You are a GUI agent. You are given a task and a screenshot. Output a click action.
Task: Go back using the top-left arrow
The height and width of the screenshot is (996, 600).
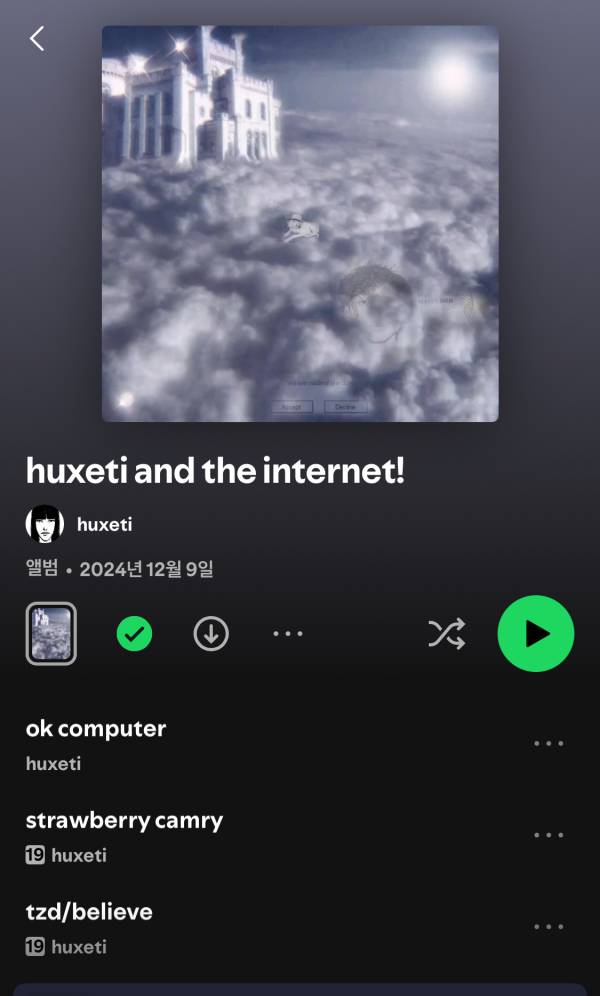click(x=37, y=39)
